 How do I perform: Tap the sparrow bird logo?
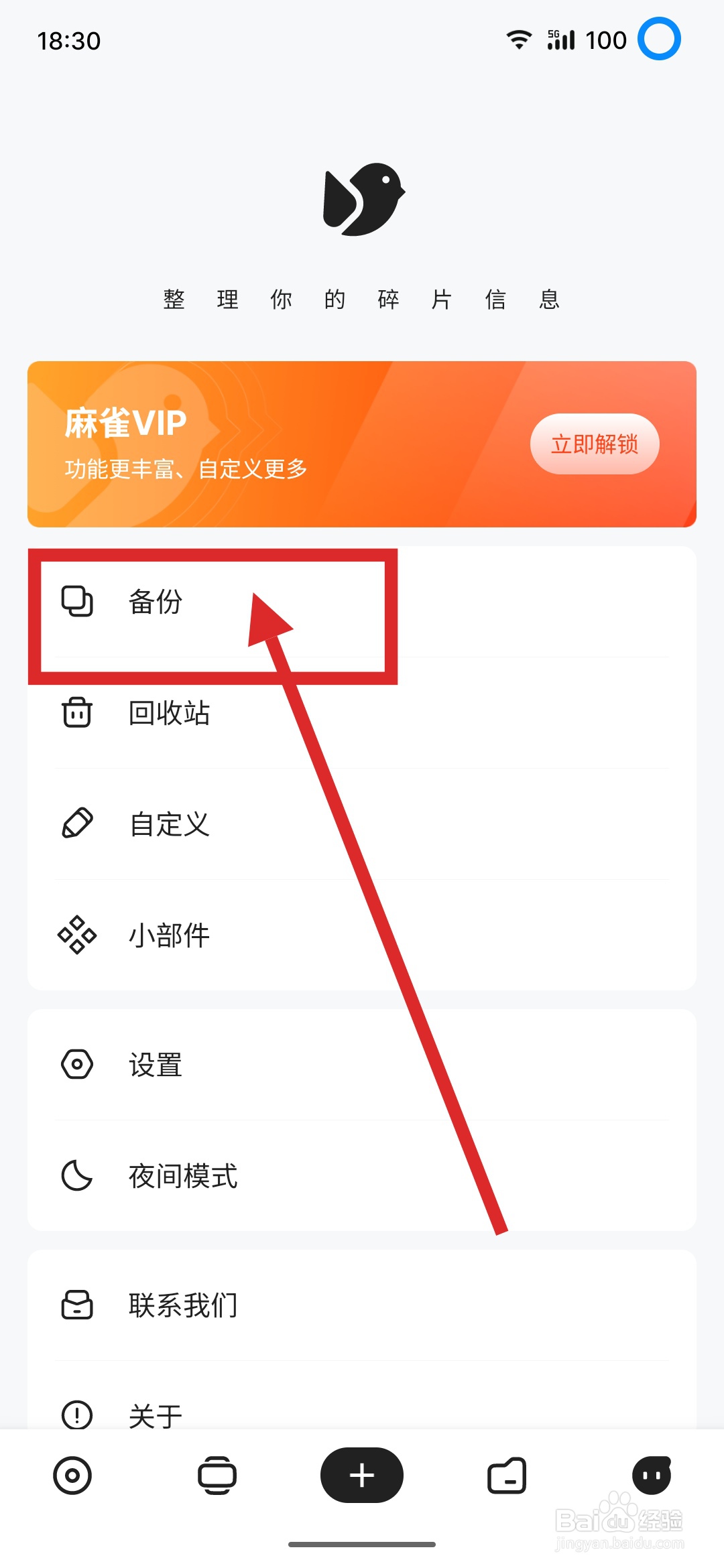(x=362, y=201)
